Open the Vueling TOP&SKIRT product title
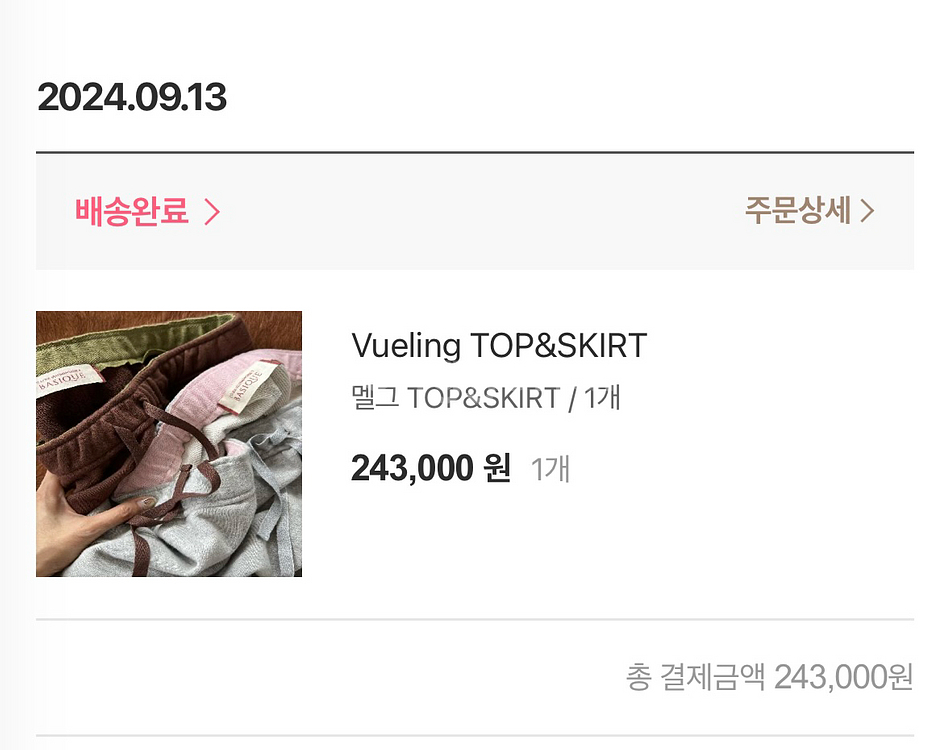951x750 pixels. (499, 346)
